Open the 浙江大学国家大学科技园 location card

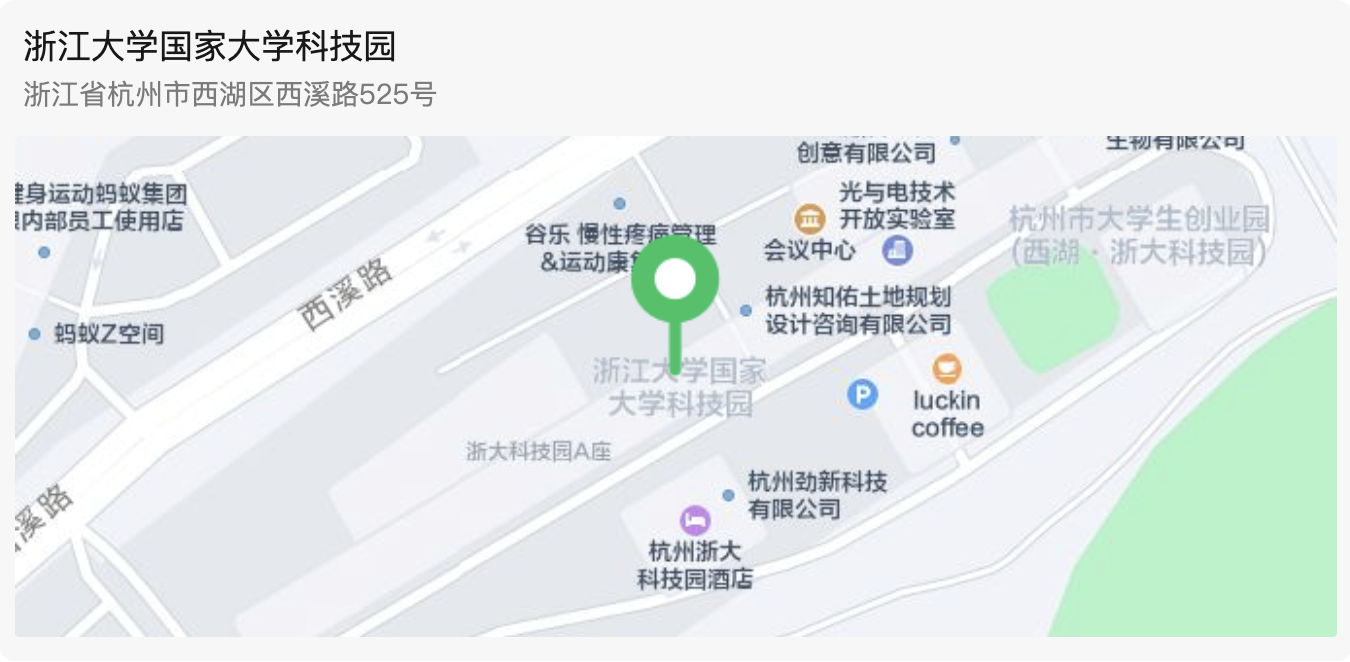pyautogui.click(x=210, y=47)
